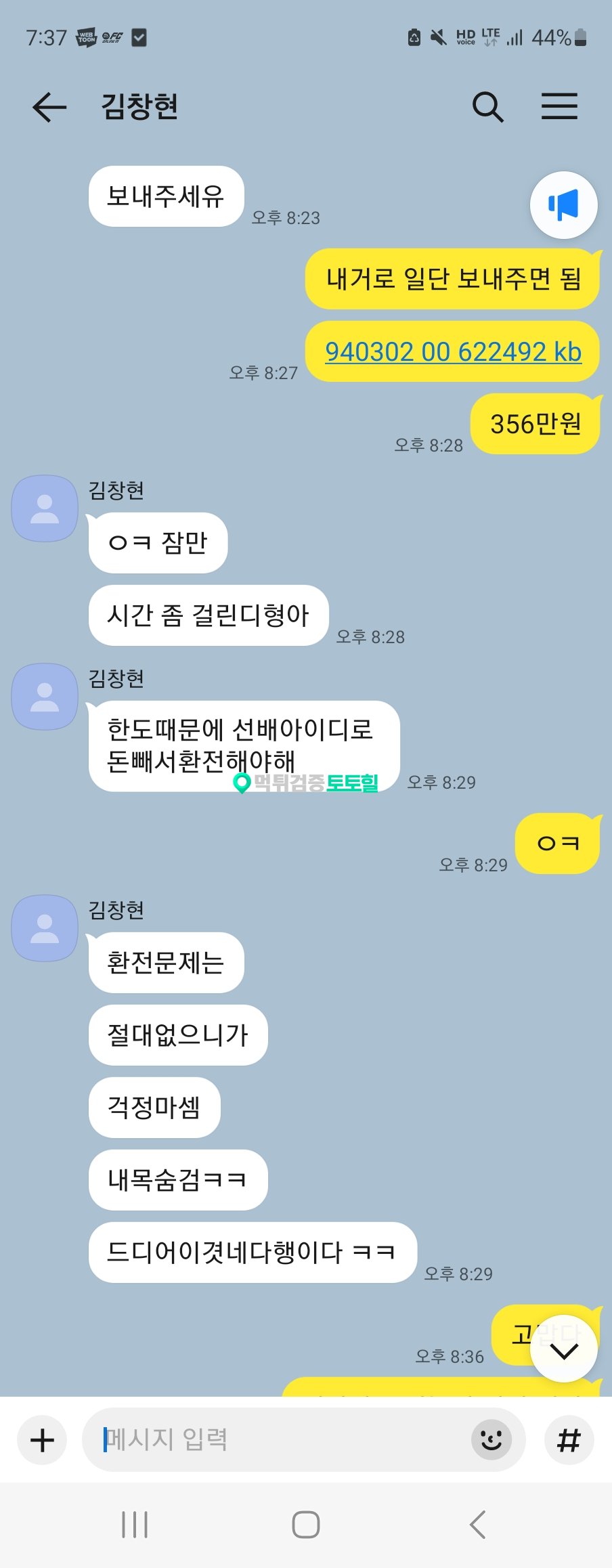Jump to the latest message
Viewport: 612px width, 1568px height.
coord(563,1351)
